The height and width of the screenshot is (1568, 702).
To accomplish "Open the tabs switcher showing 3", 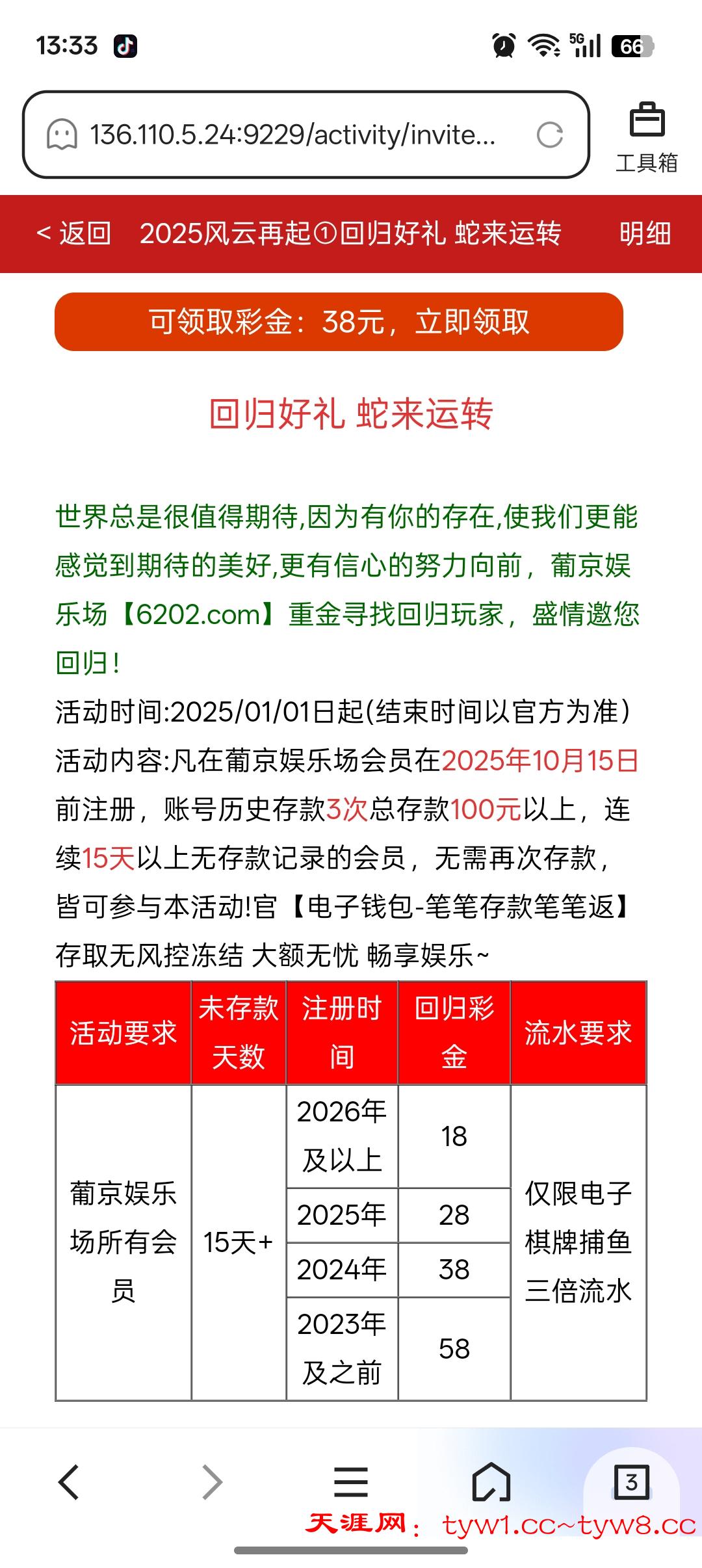I will tap(631, 1483).
